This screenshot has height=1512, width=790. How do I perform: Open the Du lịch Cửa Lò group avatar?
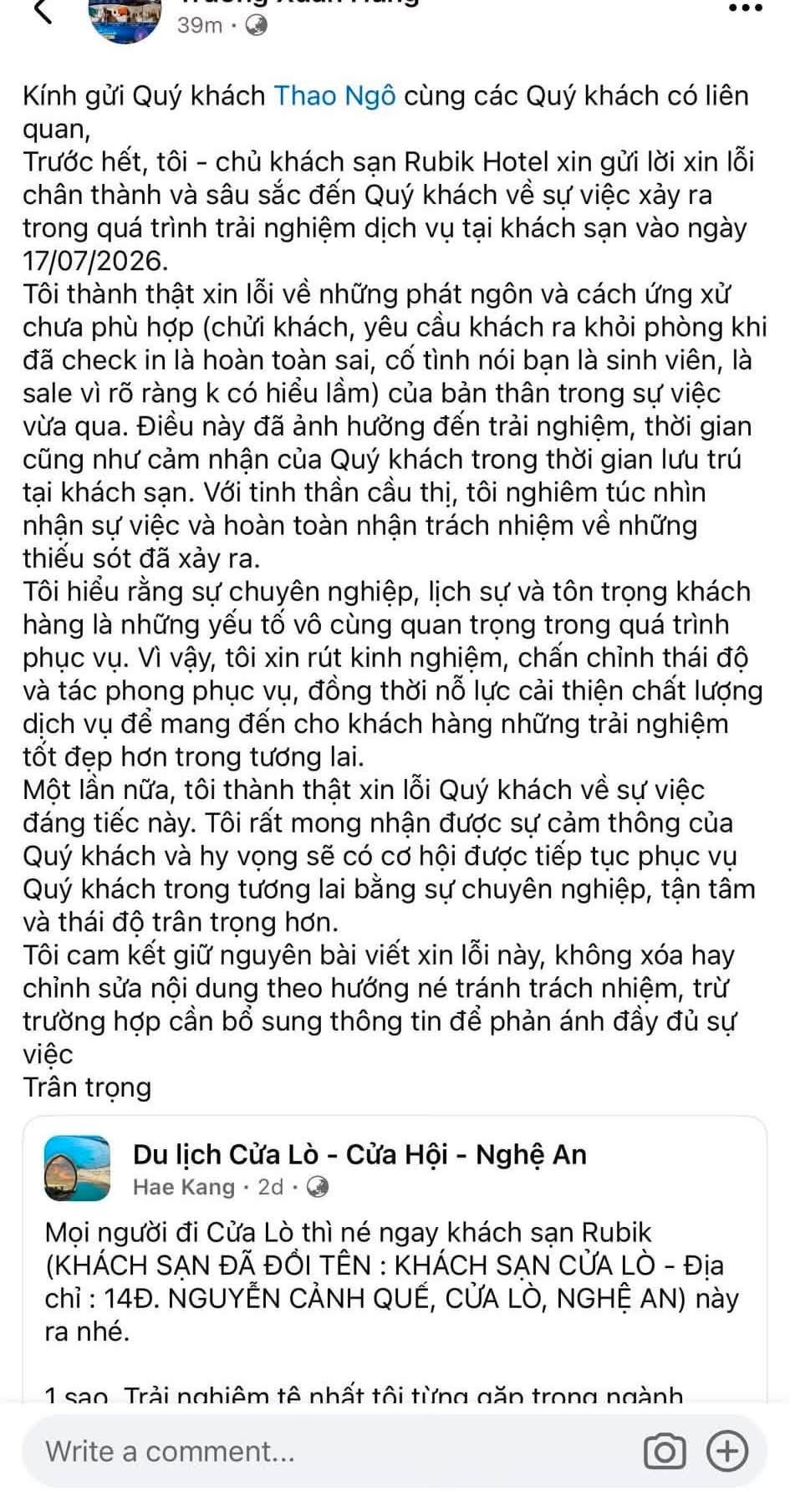tap(77, 1168)
